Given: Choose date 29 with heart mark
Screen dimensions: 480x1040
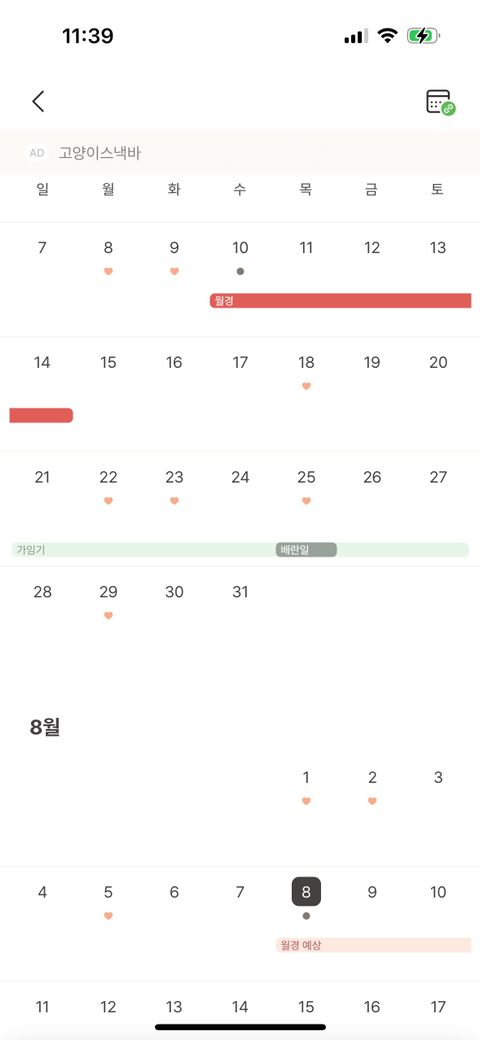Looking at the screenshot, I should pyautogui.click(x=108, y=592).
